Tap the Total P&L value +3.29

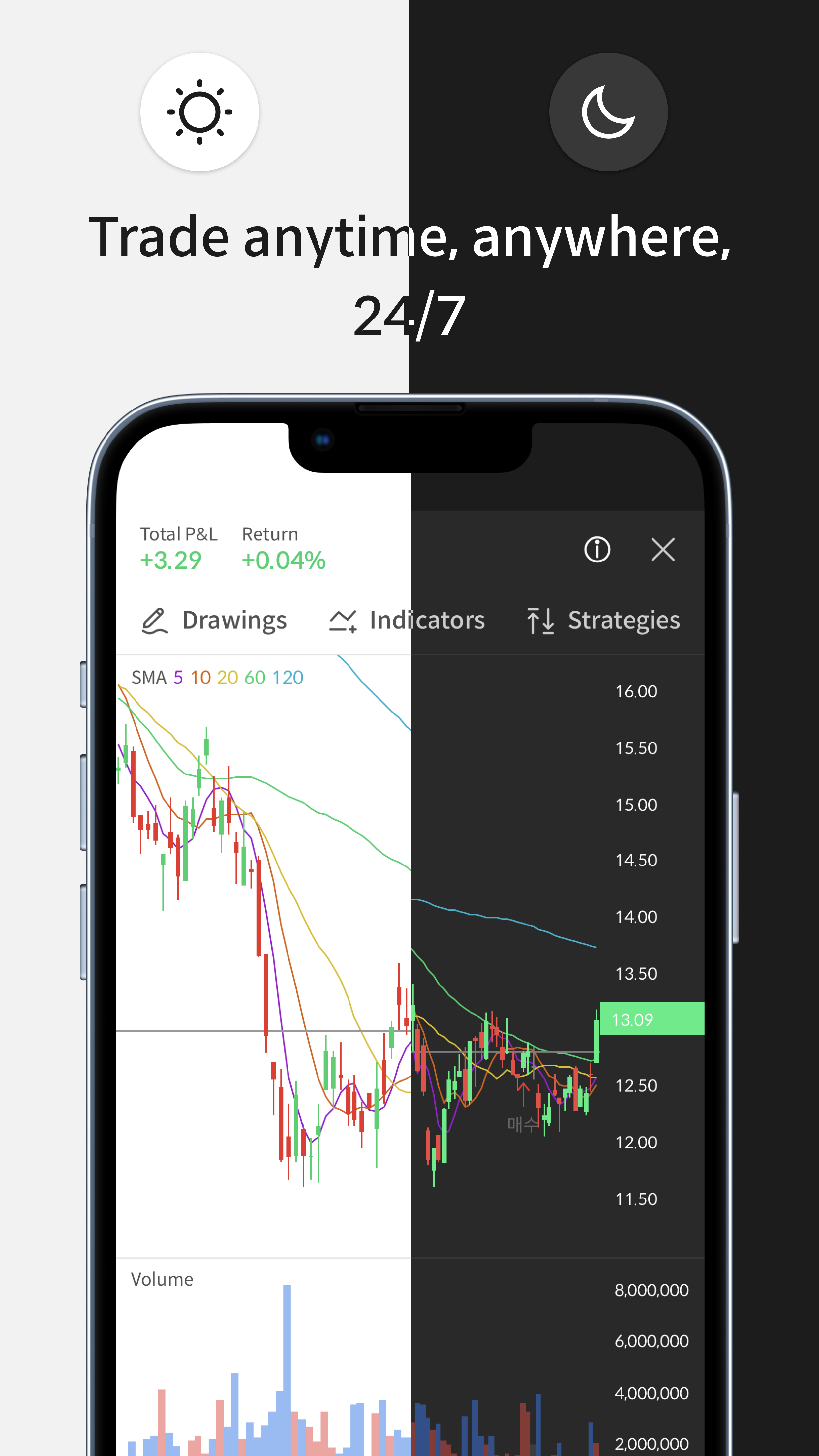point(171,560)
